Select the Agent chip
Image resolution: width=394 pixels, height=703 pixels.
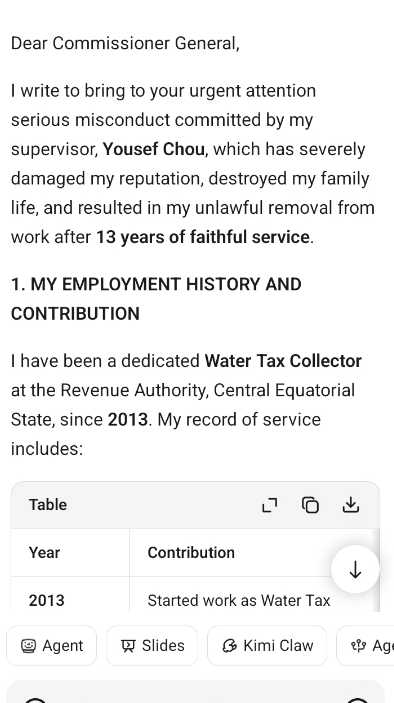coord(52,646)
